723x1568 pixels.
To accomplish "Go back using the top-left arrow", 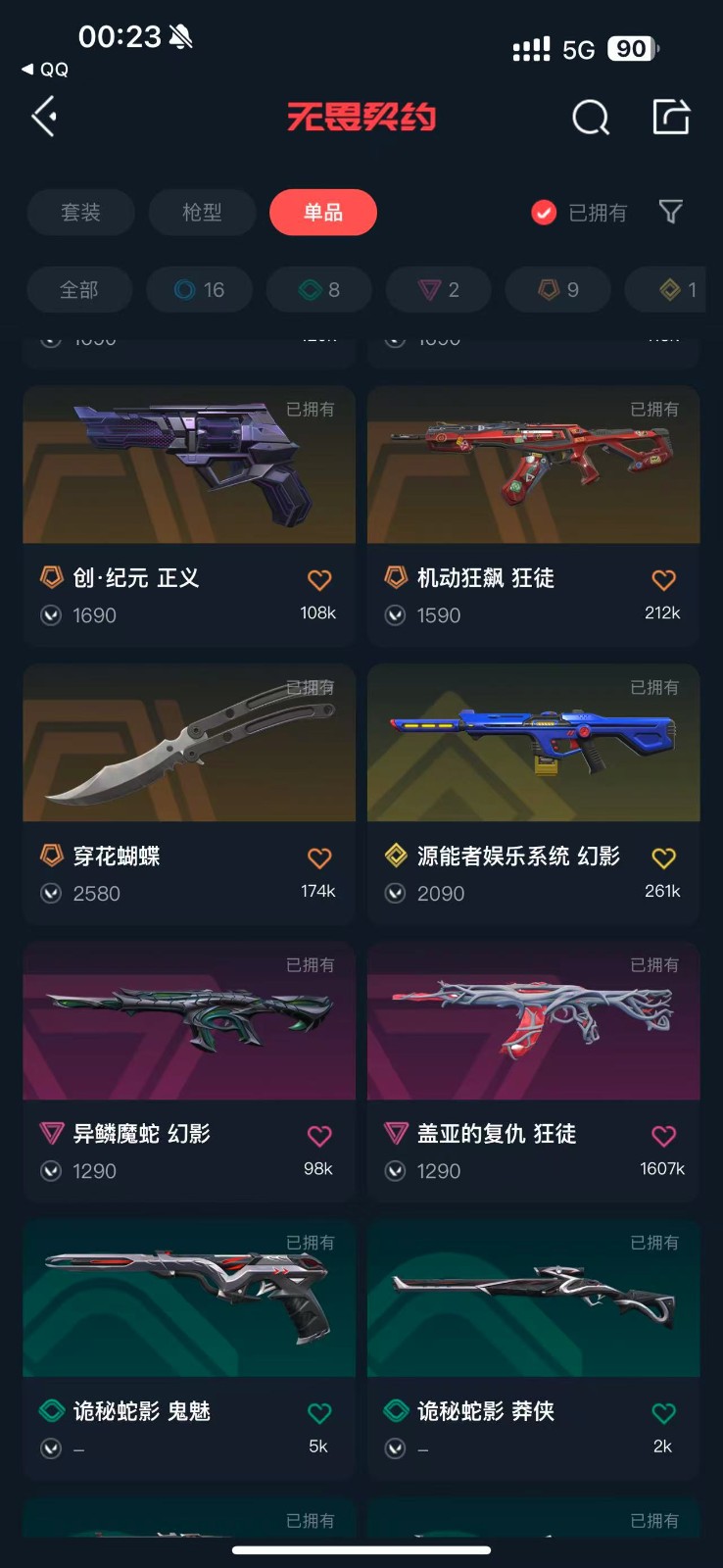I will coord(44,117).
